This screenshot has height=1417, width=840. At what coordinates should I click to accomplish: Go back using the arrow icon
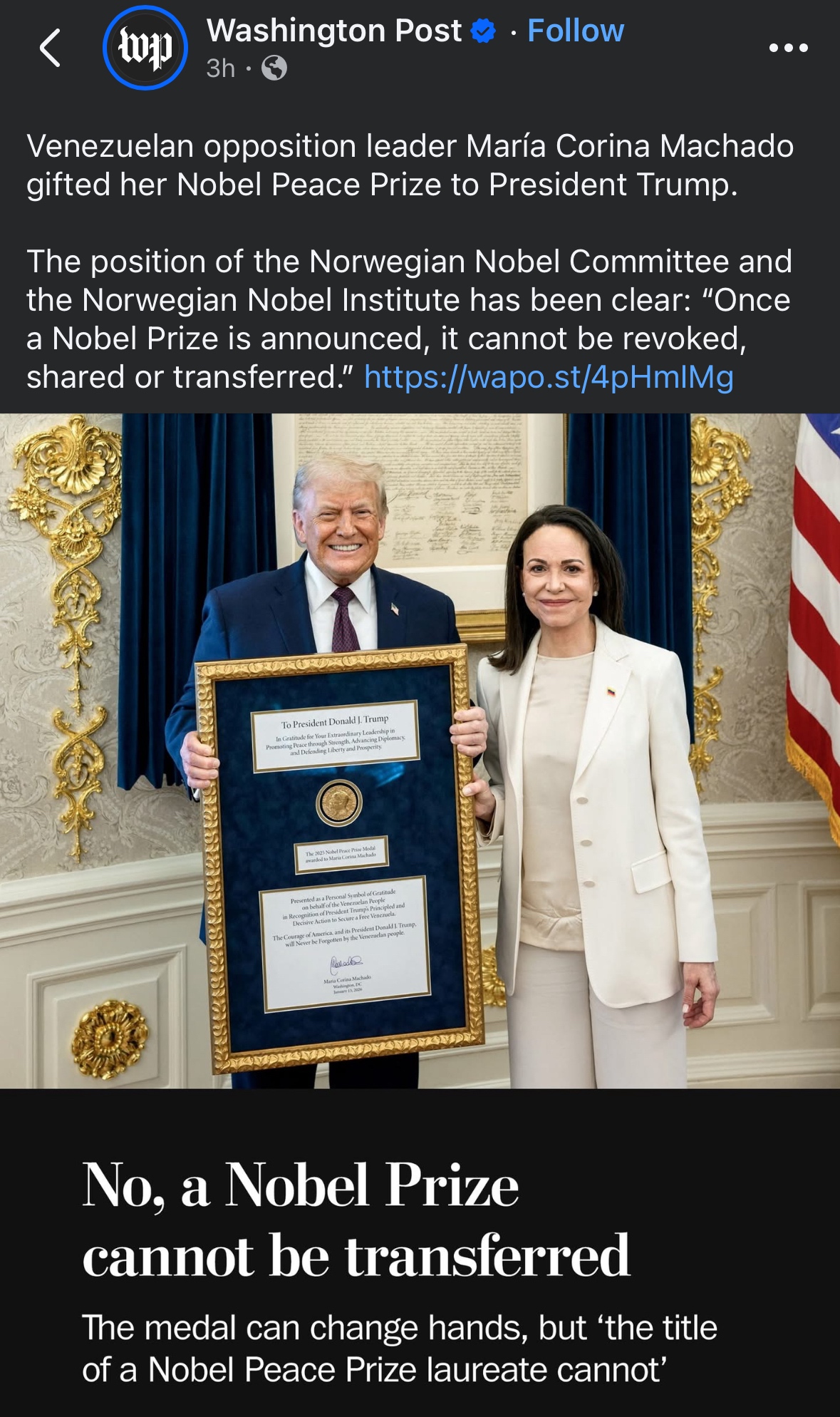[x=50, y=48]
